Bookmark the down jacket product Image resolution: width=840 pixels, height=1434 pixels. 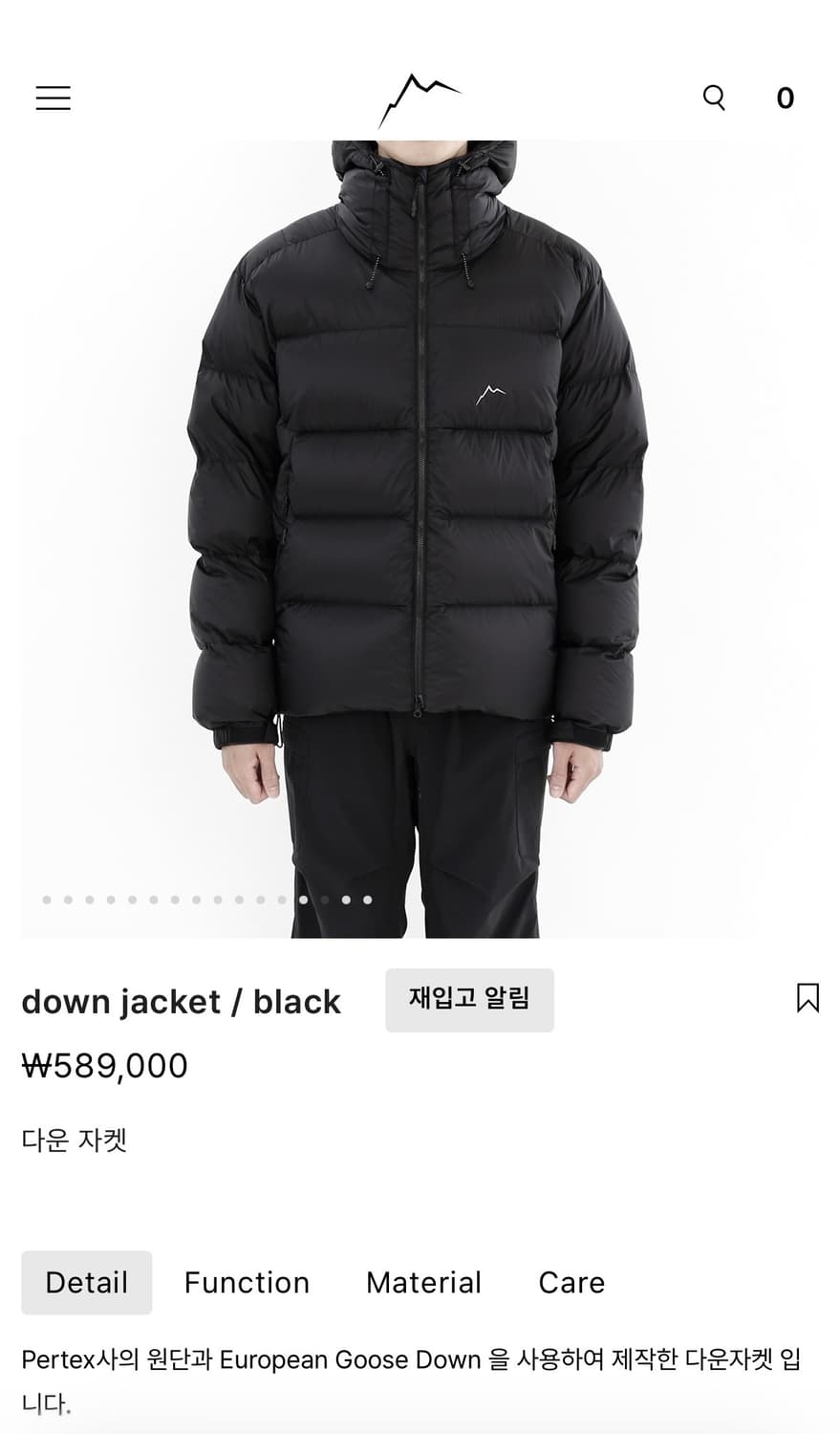[x=808, y=1000]
